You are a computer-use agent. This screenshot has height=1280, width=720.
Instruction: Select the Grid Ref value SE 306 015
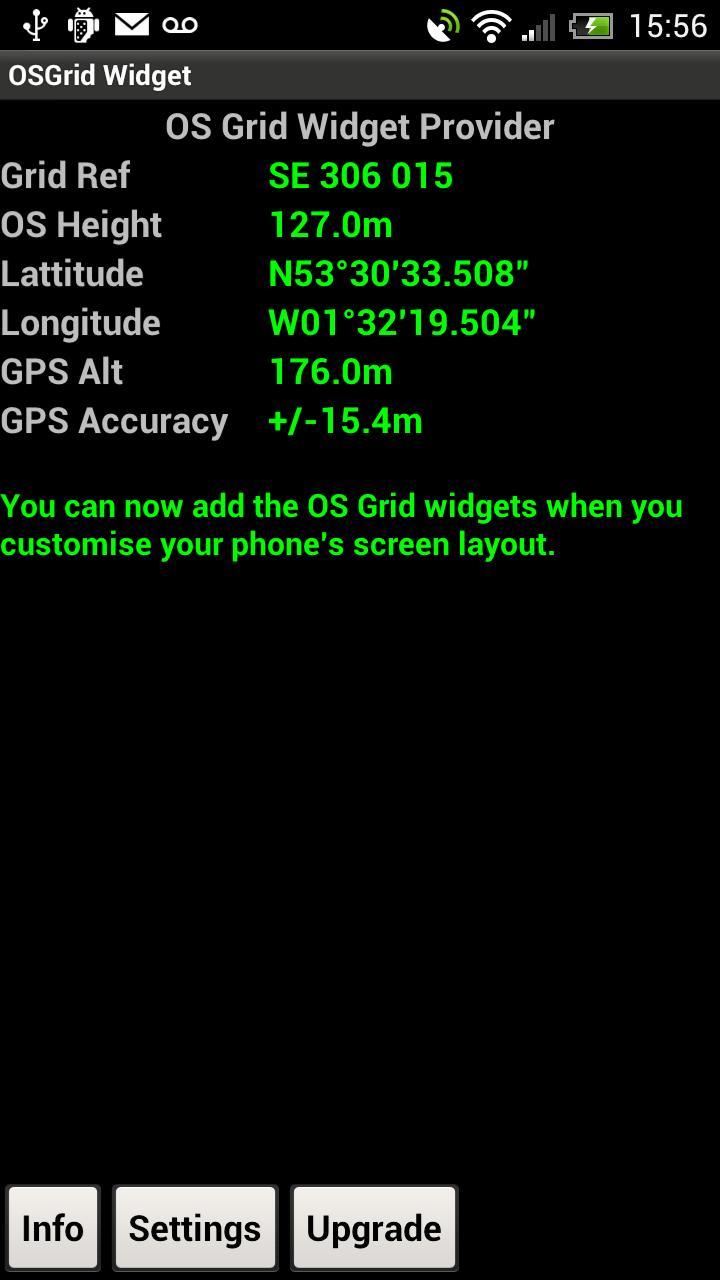[360, 175]
